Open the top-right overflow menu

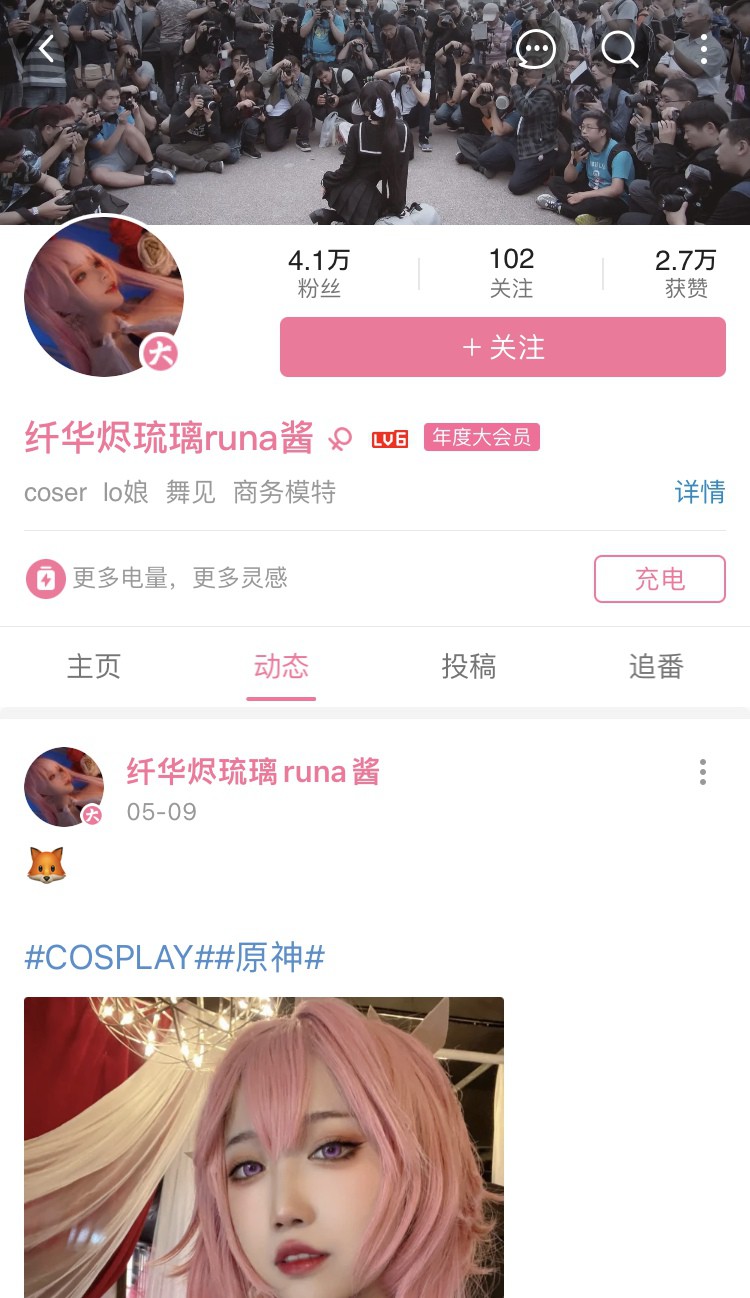[704, 48]
